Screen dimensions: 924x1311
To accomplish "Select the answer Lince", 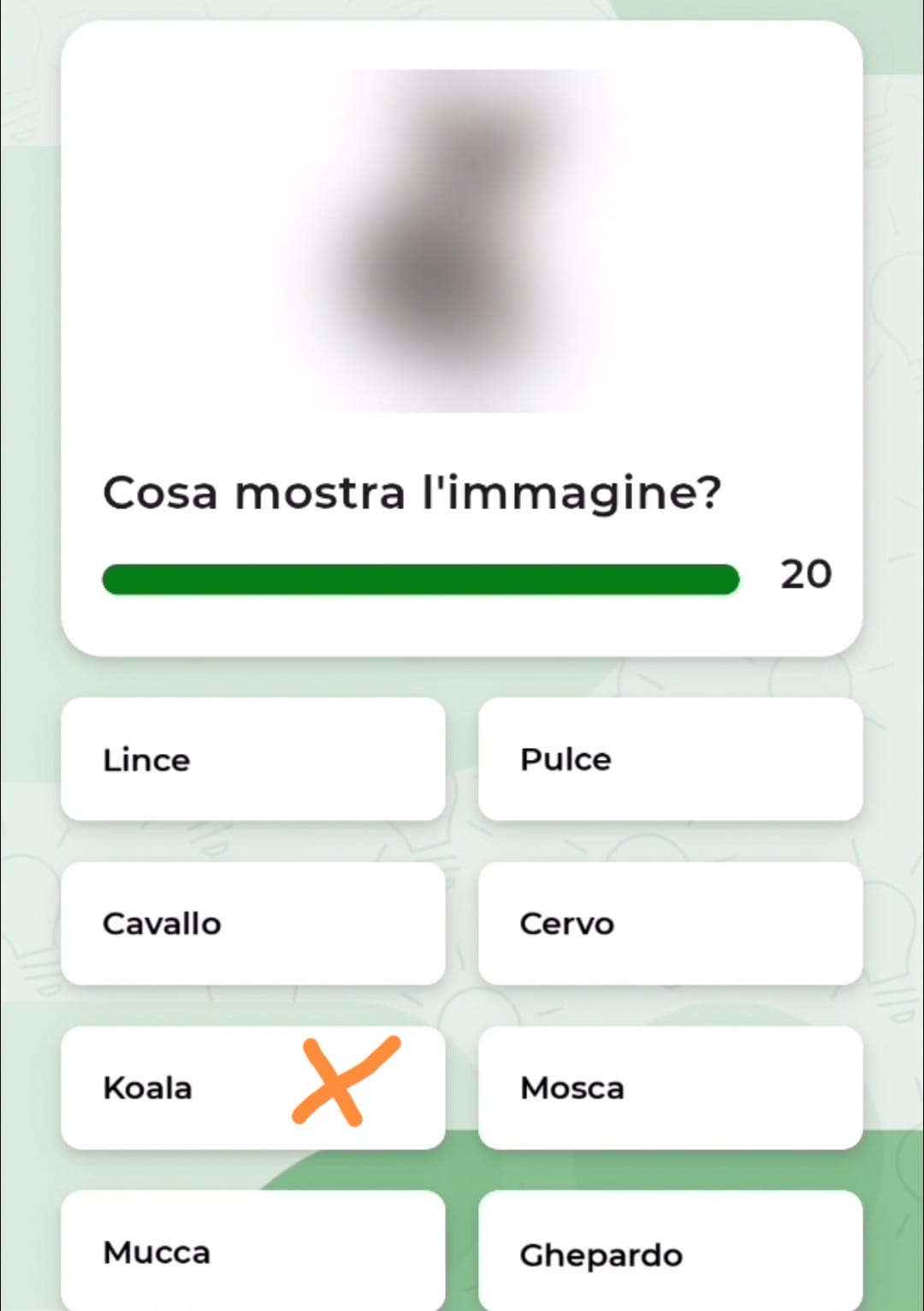I will click(x=252, y=759).
